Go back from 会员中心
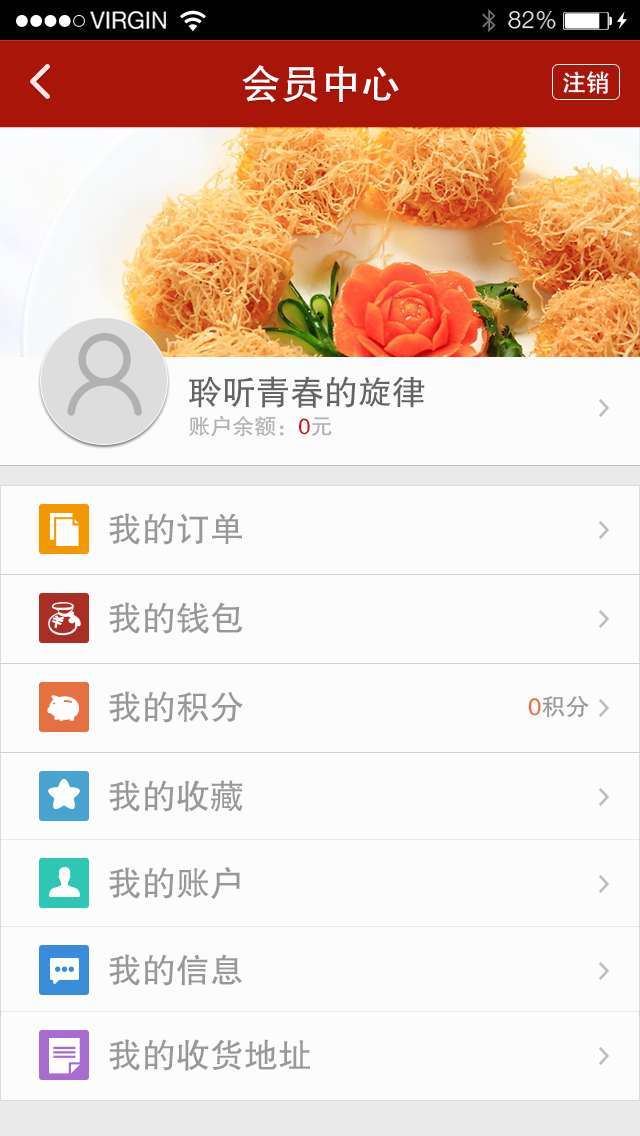 click(40, 83)
